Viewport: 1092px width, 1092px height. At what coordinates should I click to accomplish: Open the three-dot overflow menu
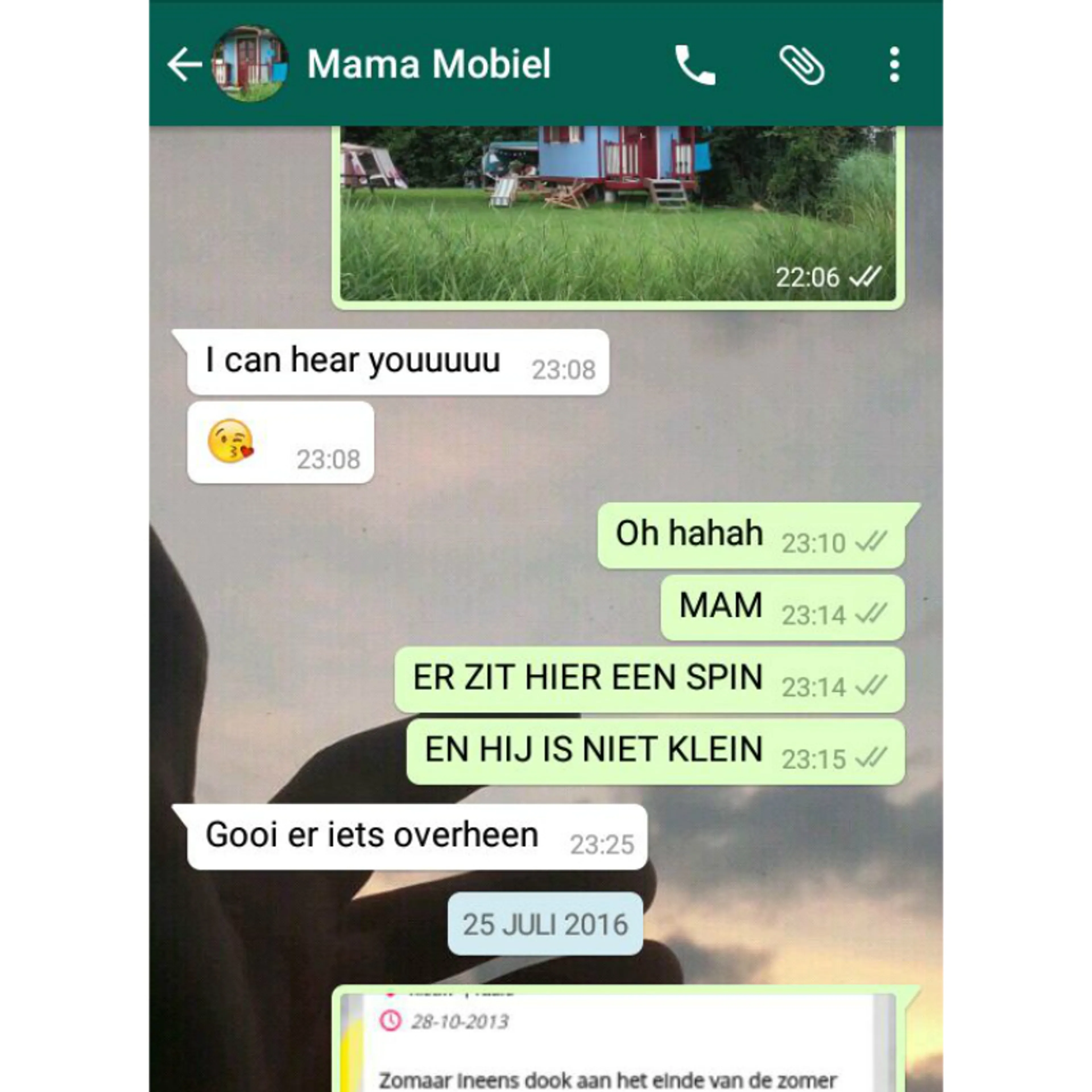pos(894,65)
